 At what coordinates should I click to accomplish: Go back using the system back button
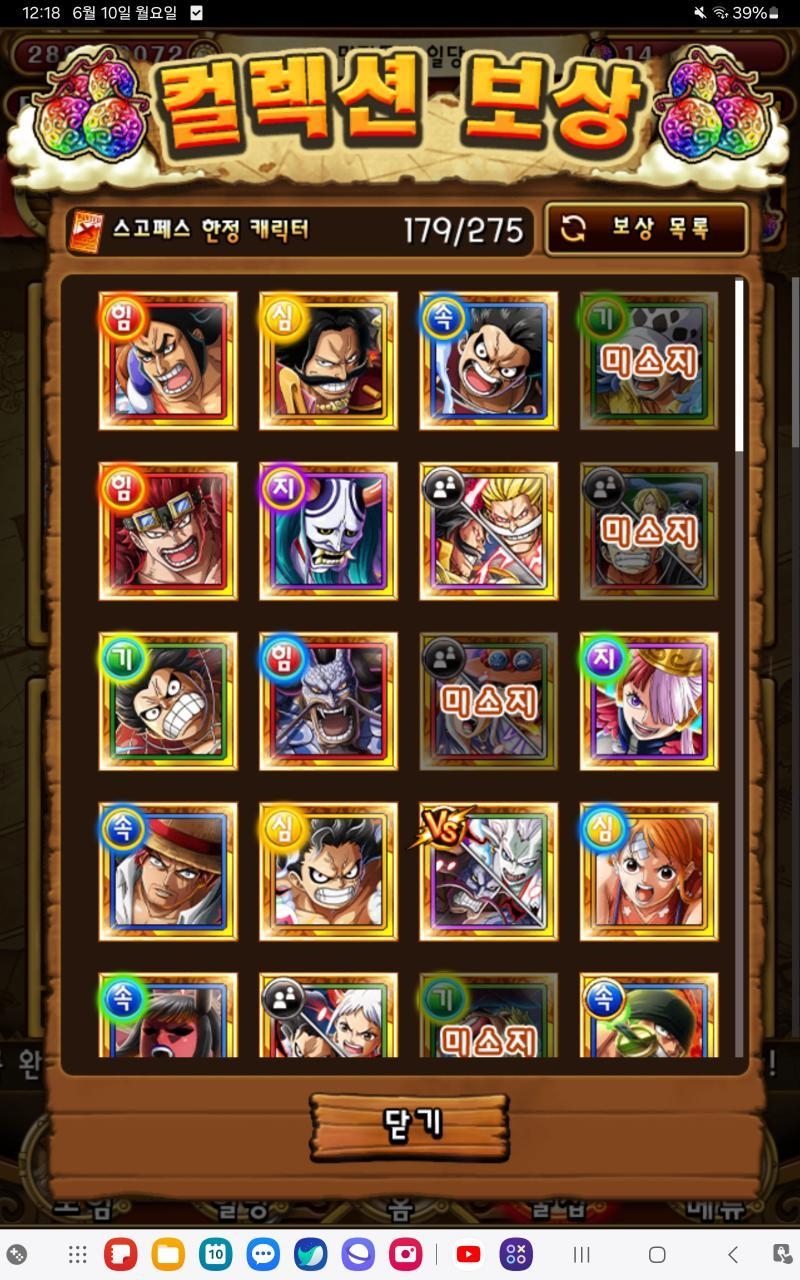pos(733,1254)
